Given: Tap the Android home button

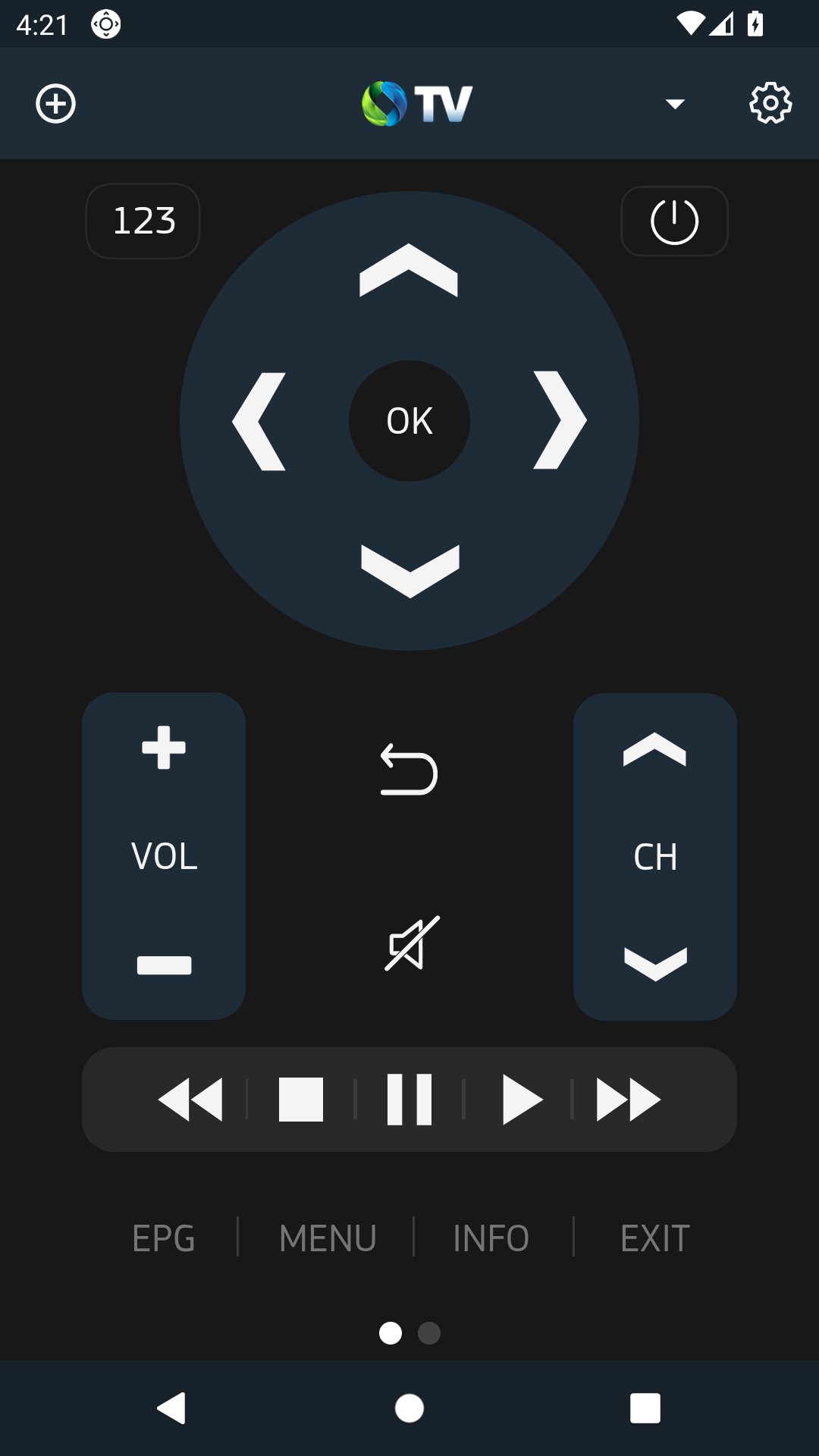Looking at the screenshot, I should [x=409, y=1408].
